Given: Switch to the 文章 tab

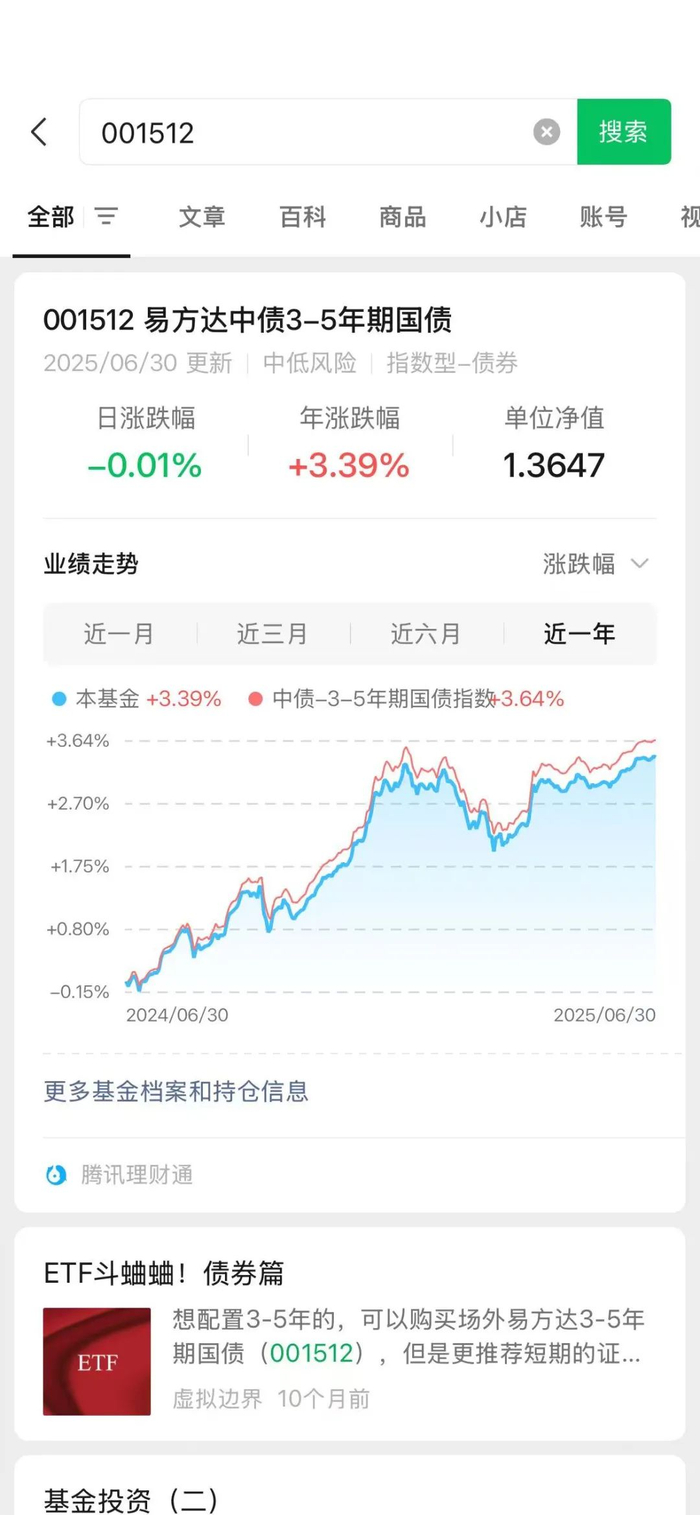Looking at the screenshot, I should pyautogui.click(x=202, y=217).
